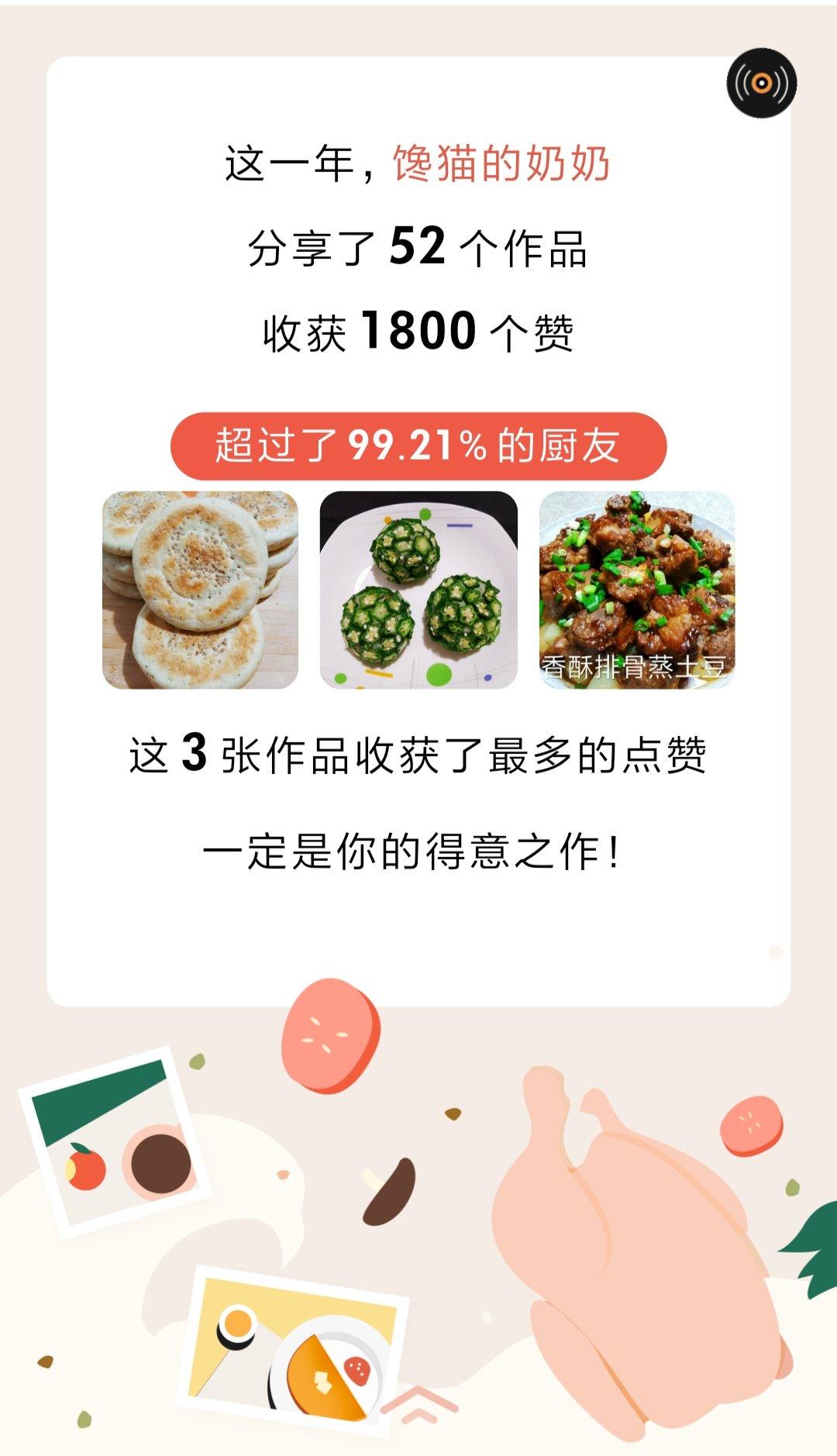Open the 香酥排骨蒸土豆 recipe photo
This screenshot has height=1456, width=837.
pos(637,590)
